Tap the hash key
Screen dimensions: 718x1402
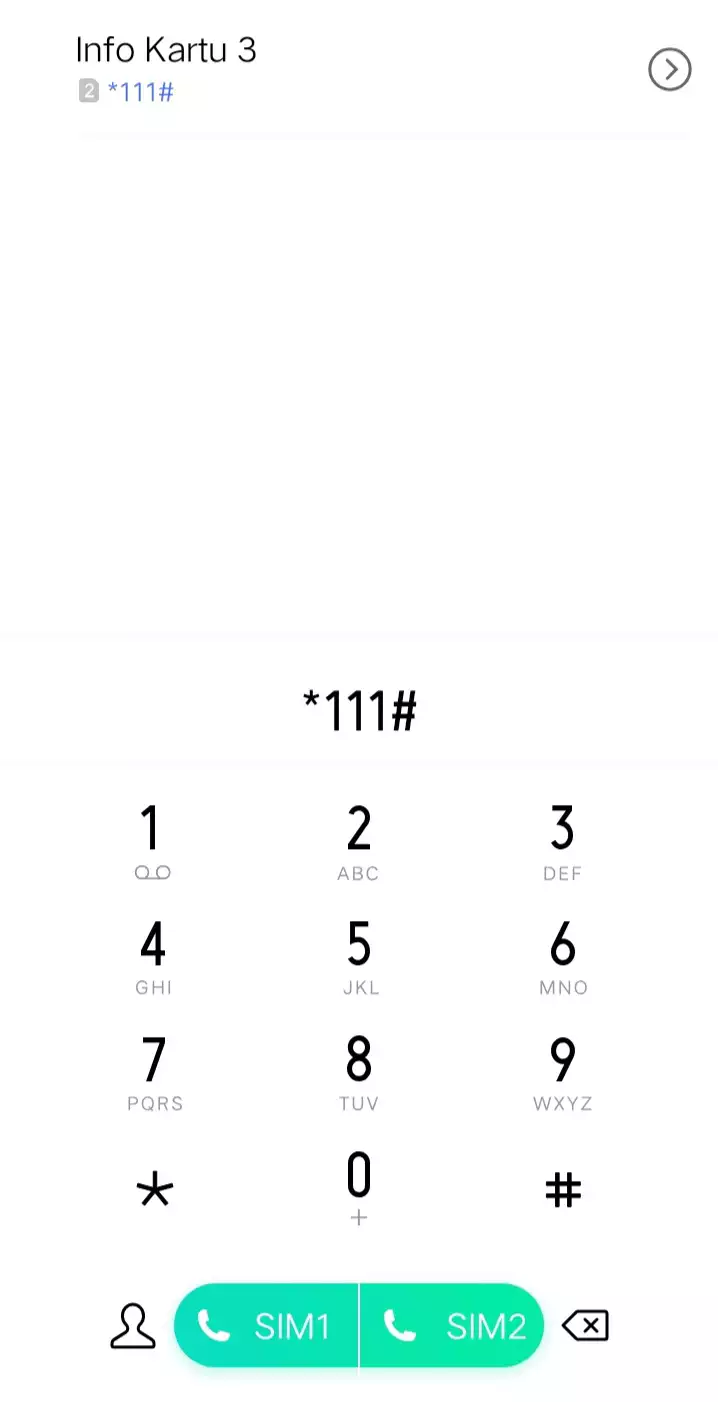(x=562, y=1190)
